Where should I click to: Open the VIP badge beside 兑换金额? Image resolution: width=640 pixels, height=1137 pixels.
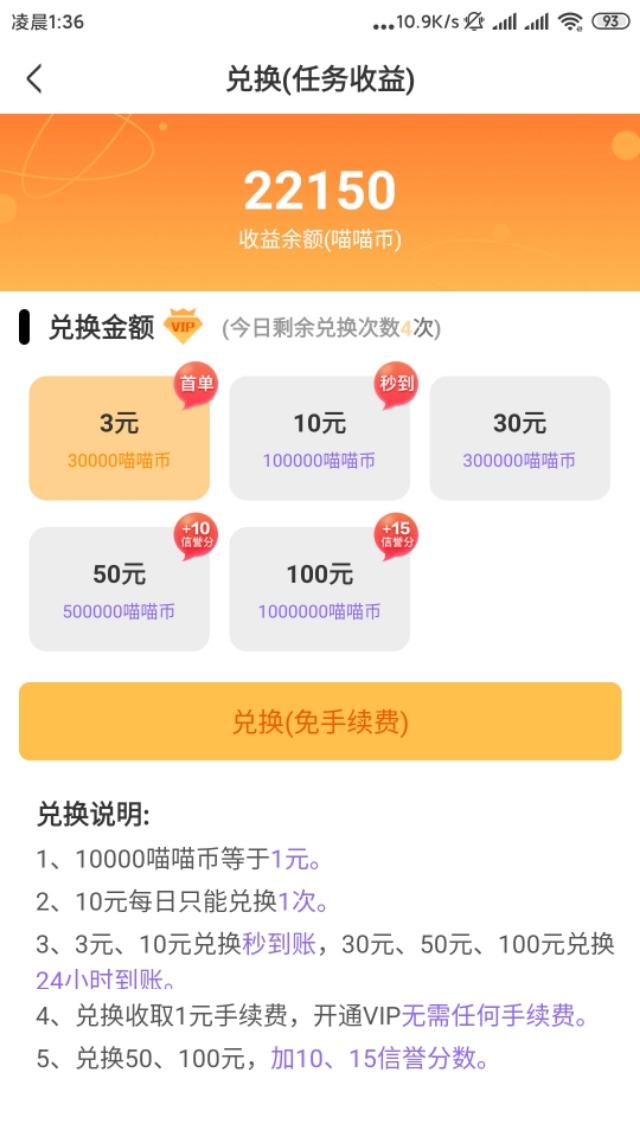point(183,327)
